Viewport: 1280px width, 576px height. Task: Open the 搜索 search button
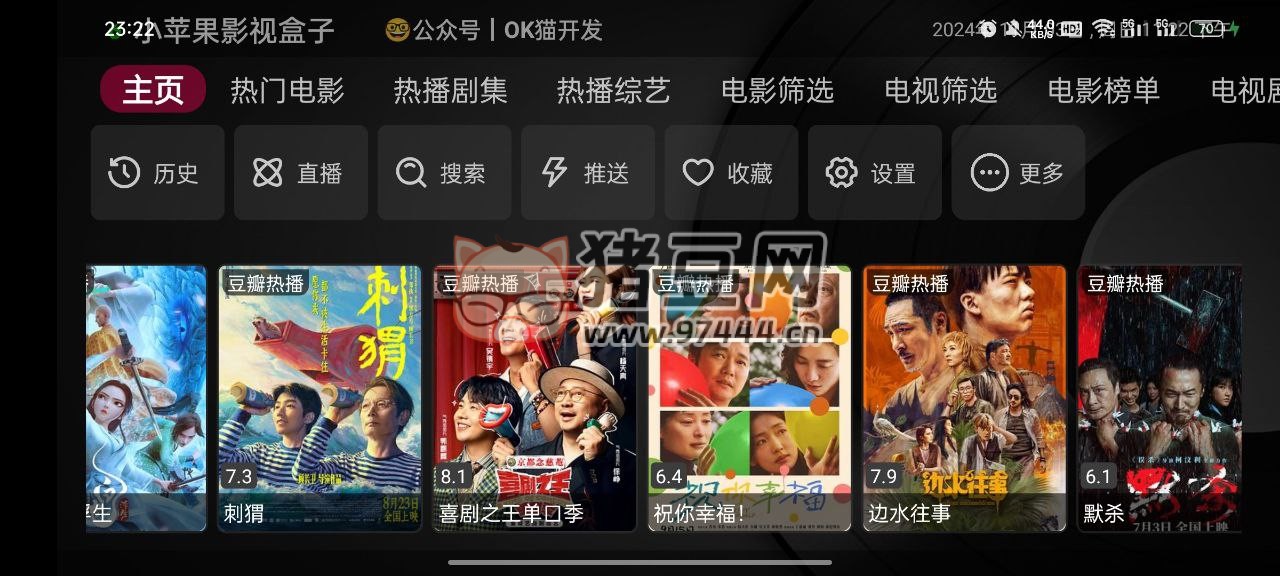tap(444, 173)
